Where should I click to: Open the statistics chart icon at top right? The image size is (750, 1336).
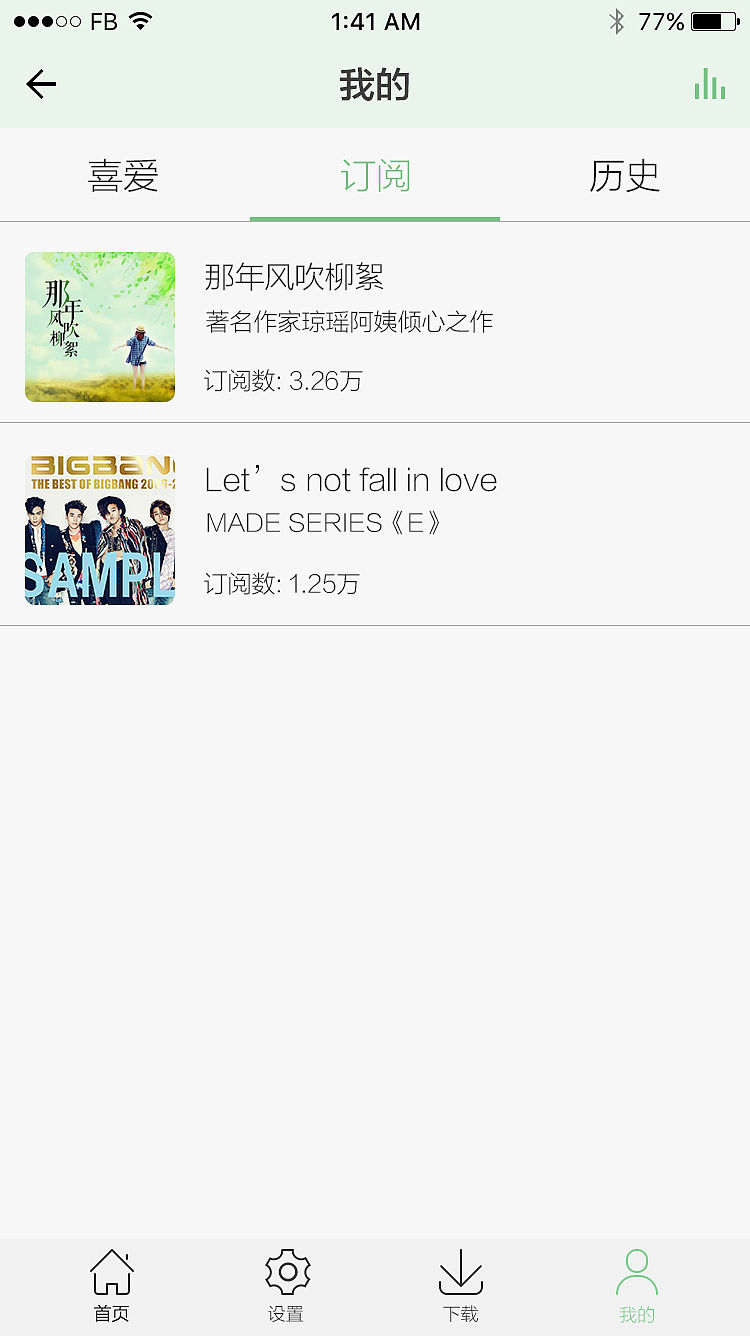click(x=709, y=84)
